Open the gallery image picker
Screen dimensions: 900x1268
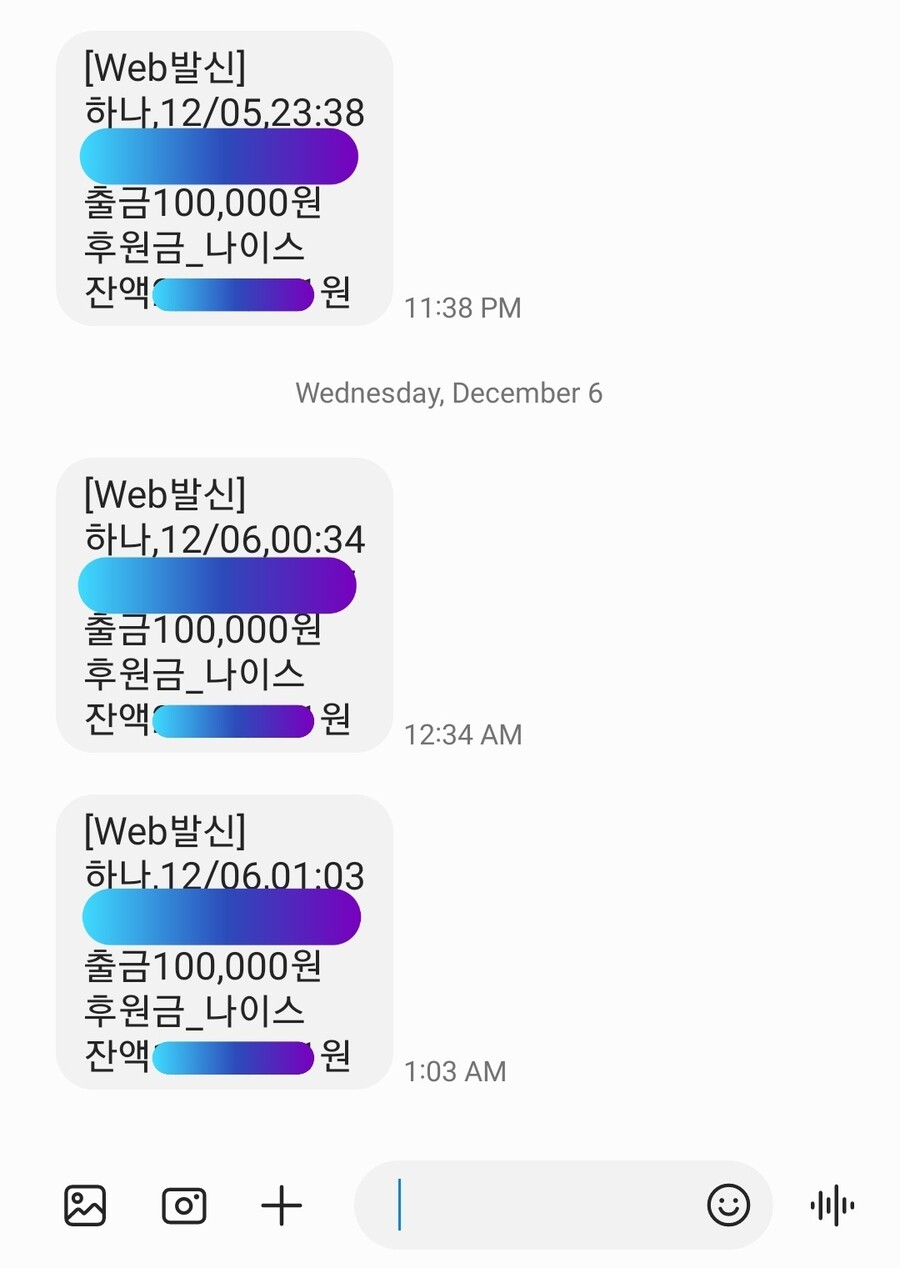coord(85,1205)
